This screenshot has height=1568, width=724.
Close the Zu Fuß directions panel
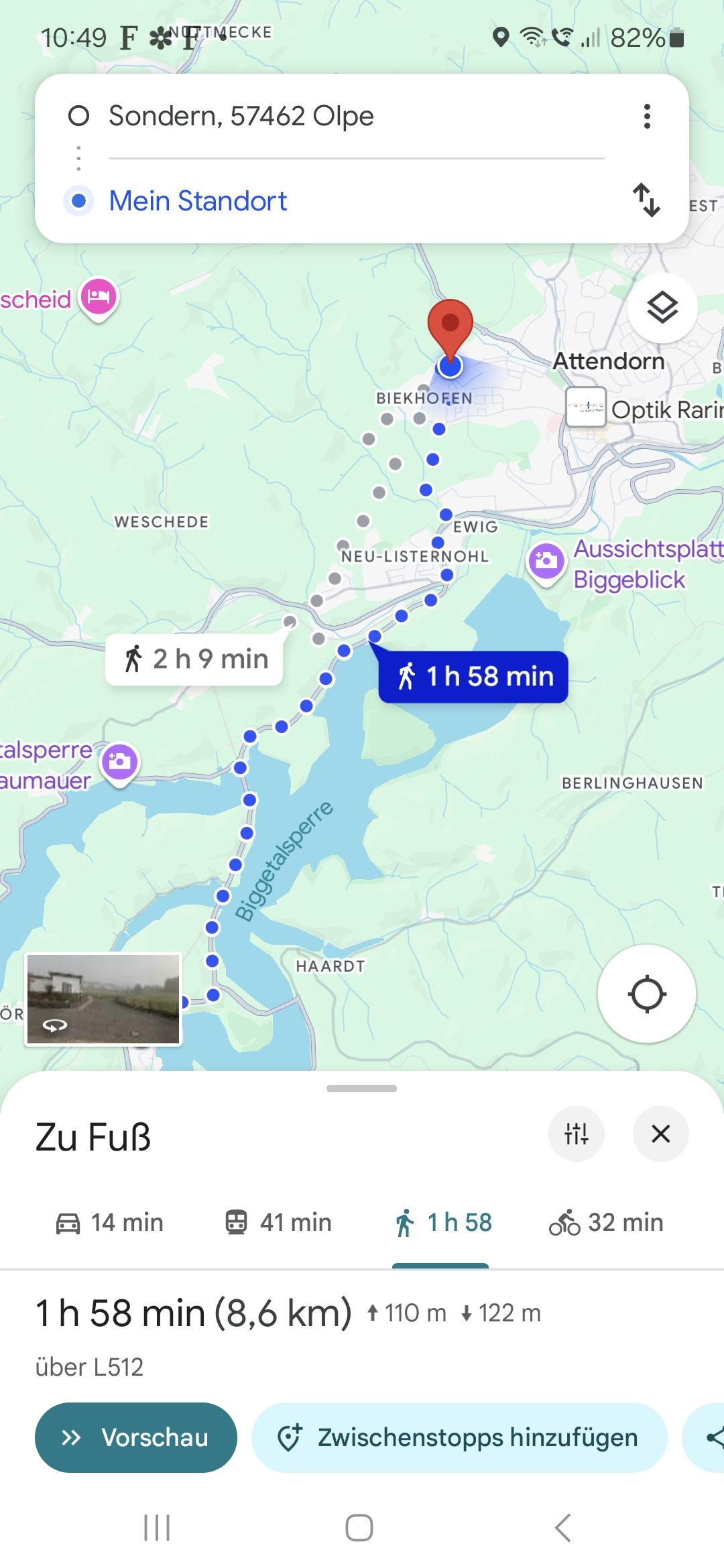coord(661,1134)
